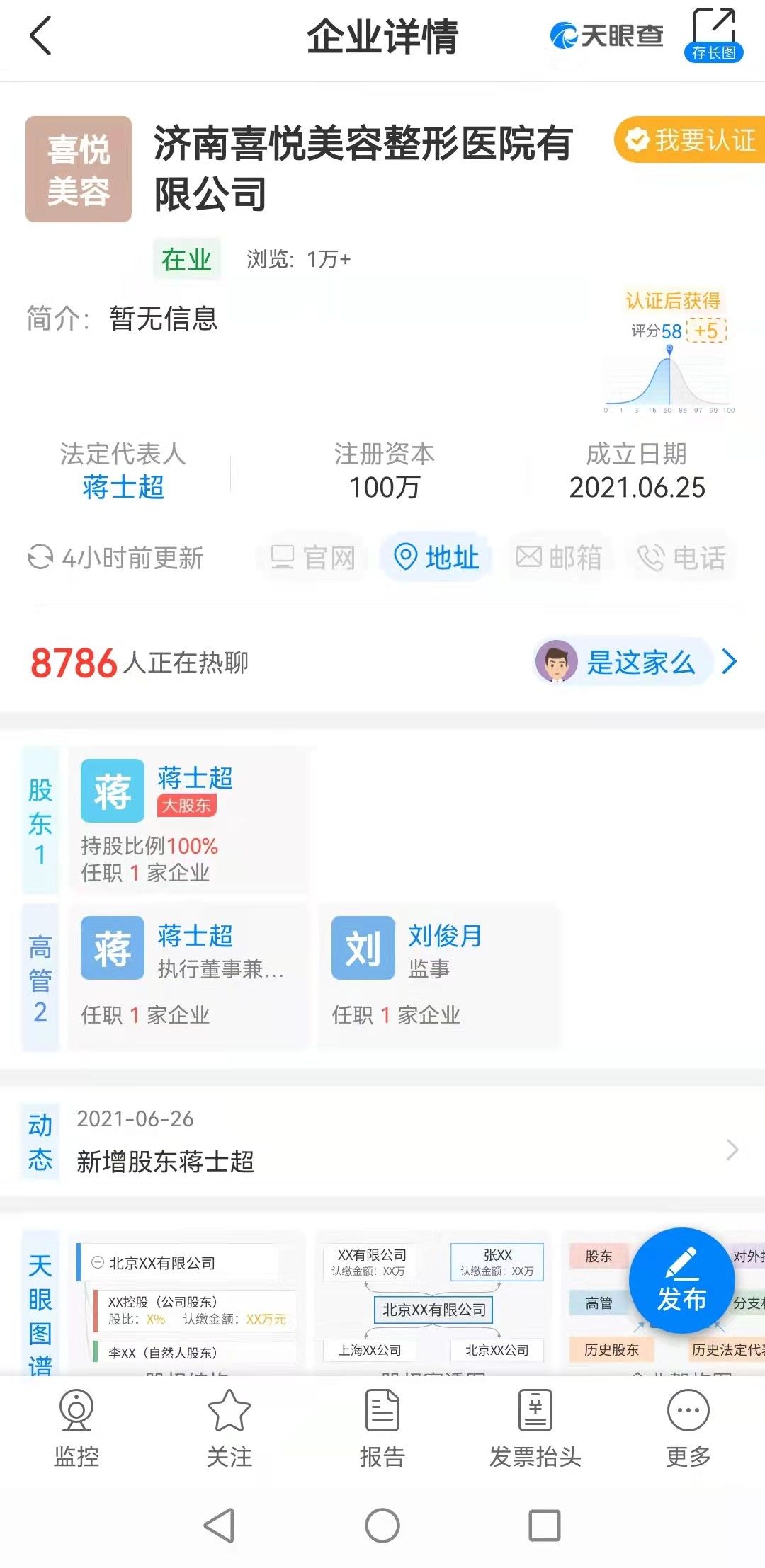Viewport: 765px width, 1568px height.
Task: Open 发票抬头 invoice title
Action: tap(535, 1429)
